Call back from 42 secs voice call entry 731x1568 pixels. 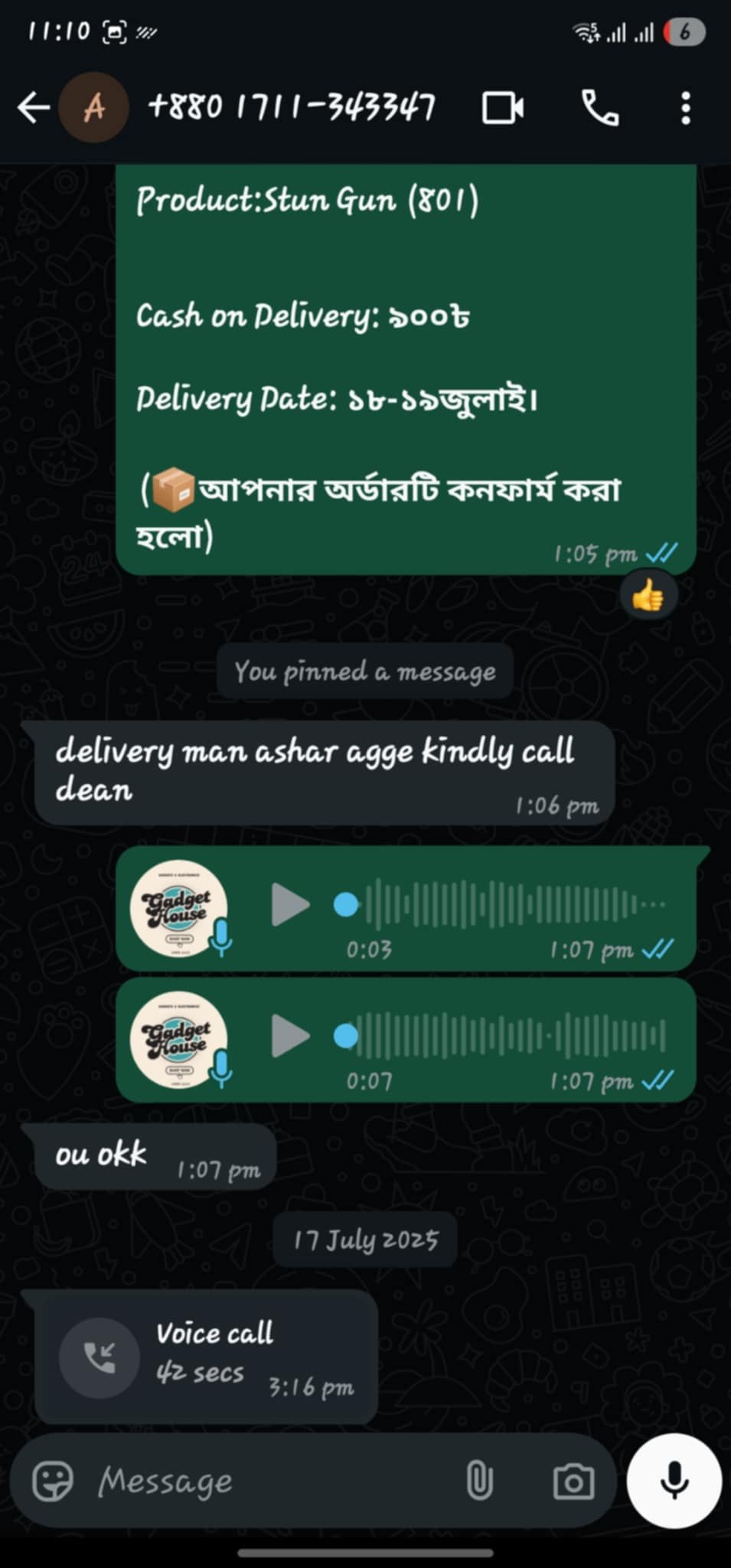pos(100,1358)
